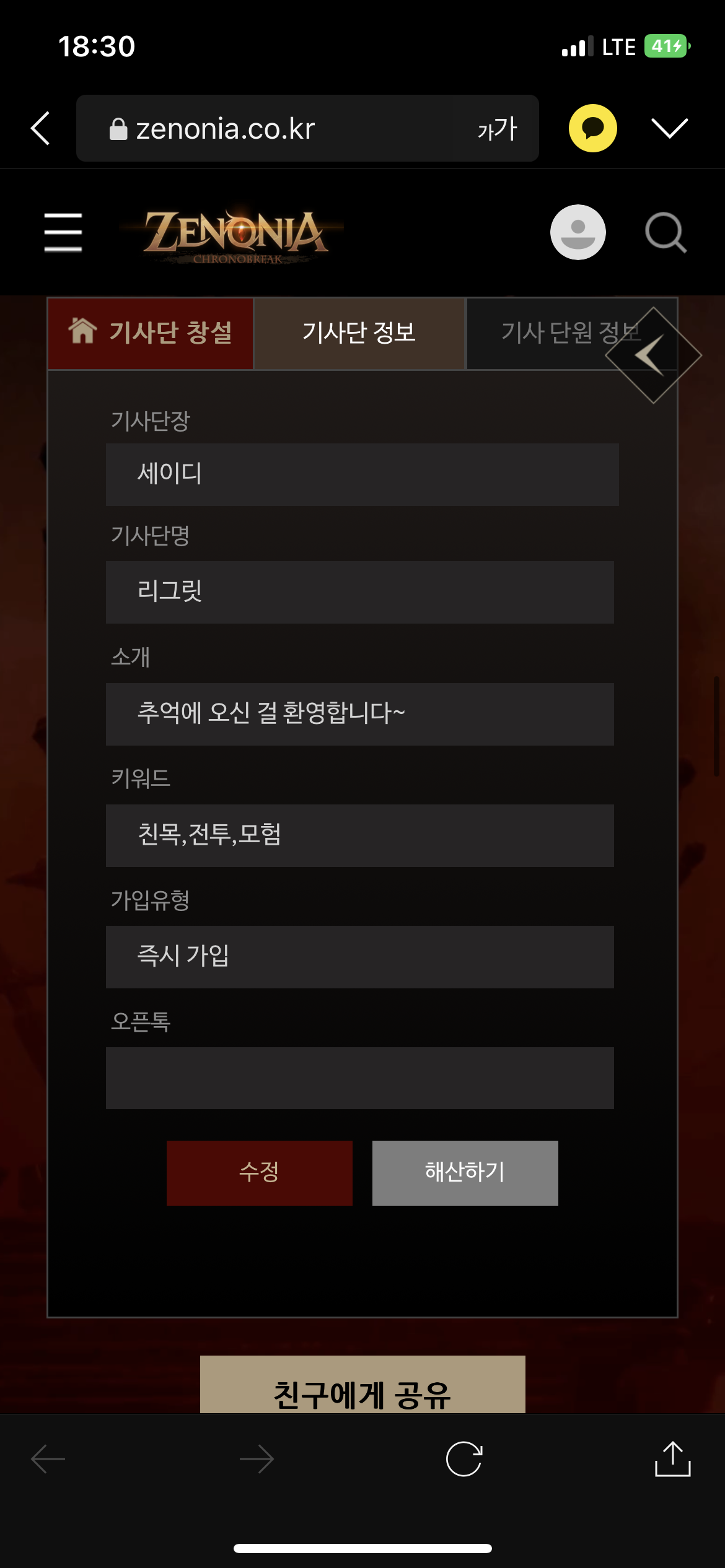Image resolution: width=725 pixels, height=1568 pixels.
Task: Tap the 소개 introduction text field
Action: coord(359,714)
